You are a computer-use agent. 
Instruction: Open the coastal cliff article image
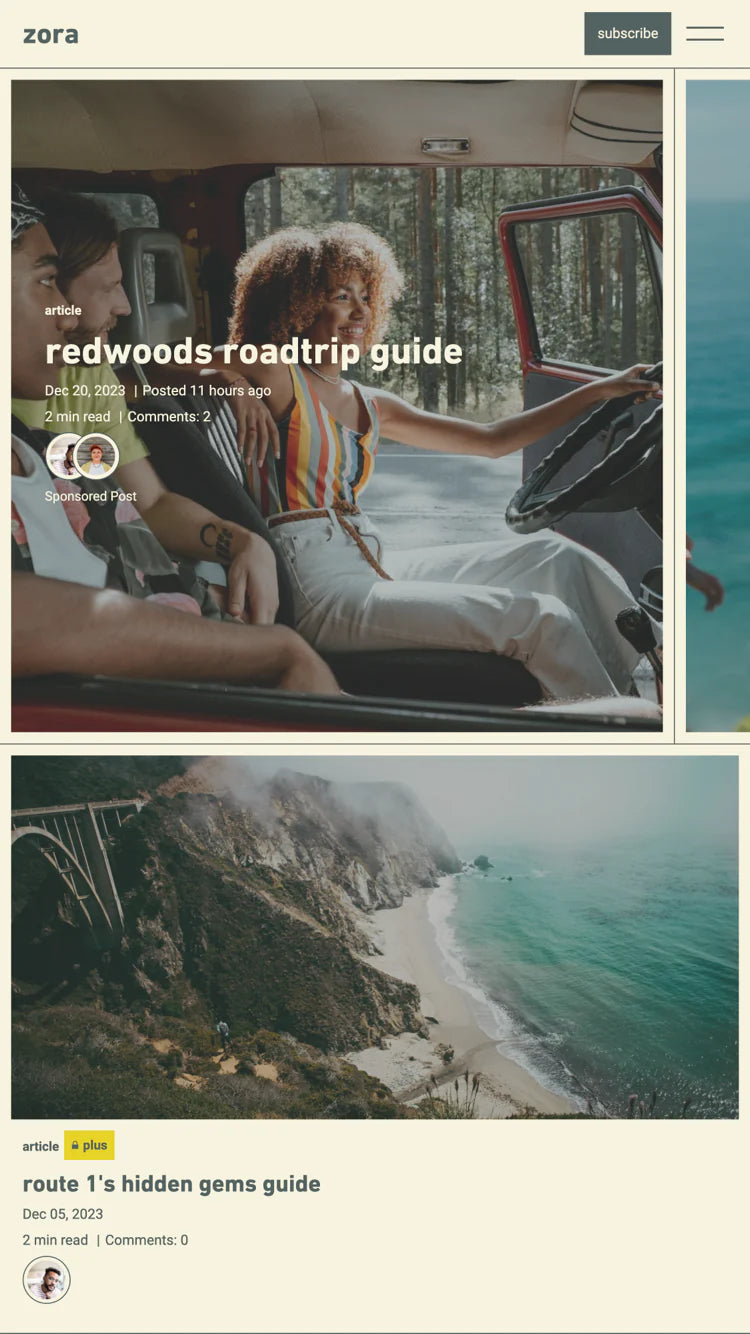click(375, 937)
